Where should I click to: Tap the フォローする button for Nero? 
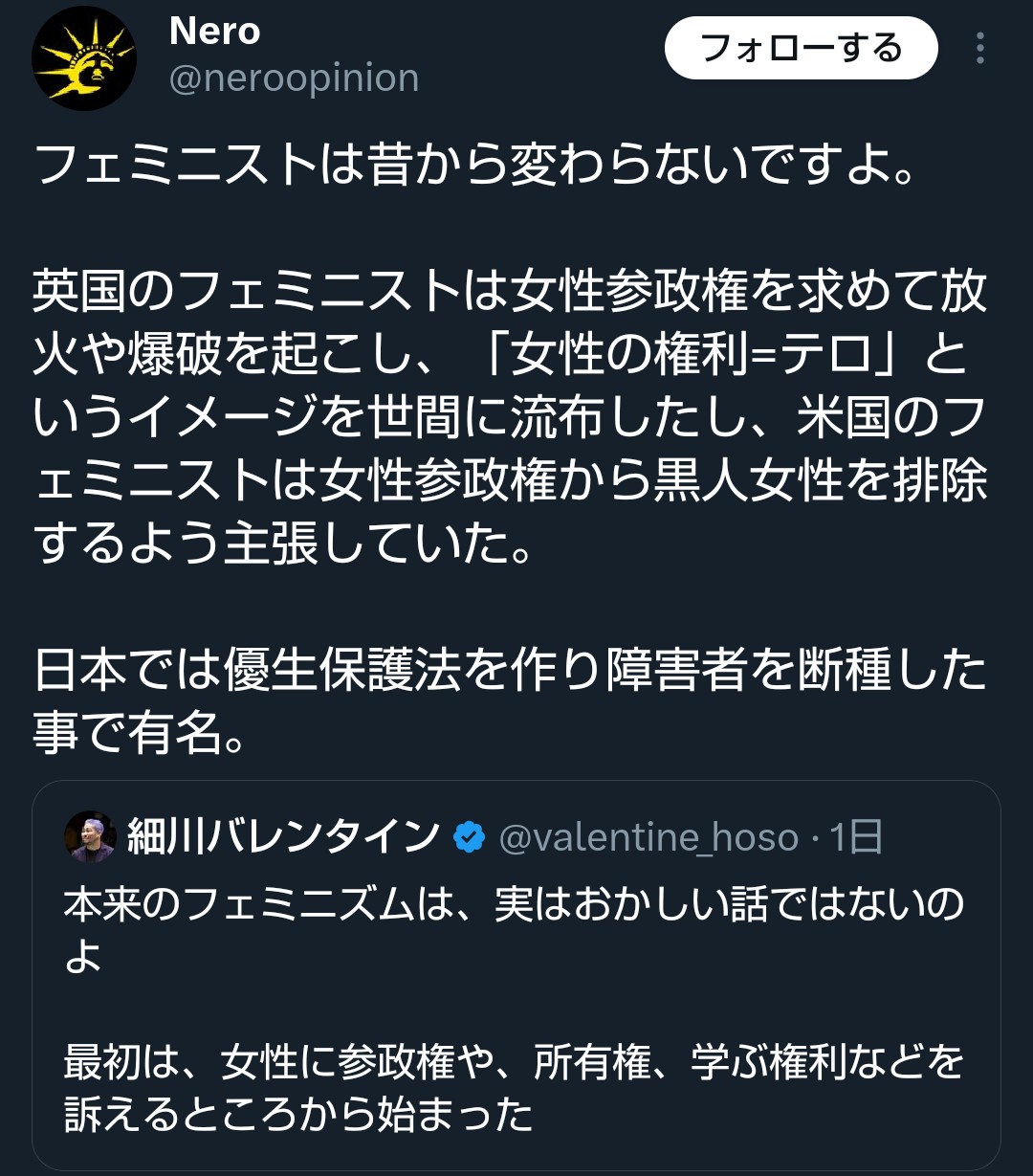click(x=801, y=48)
